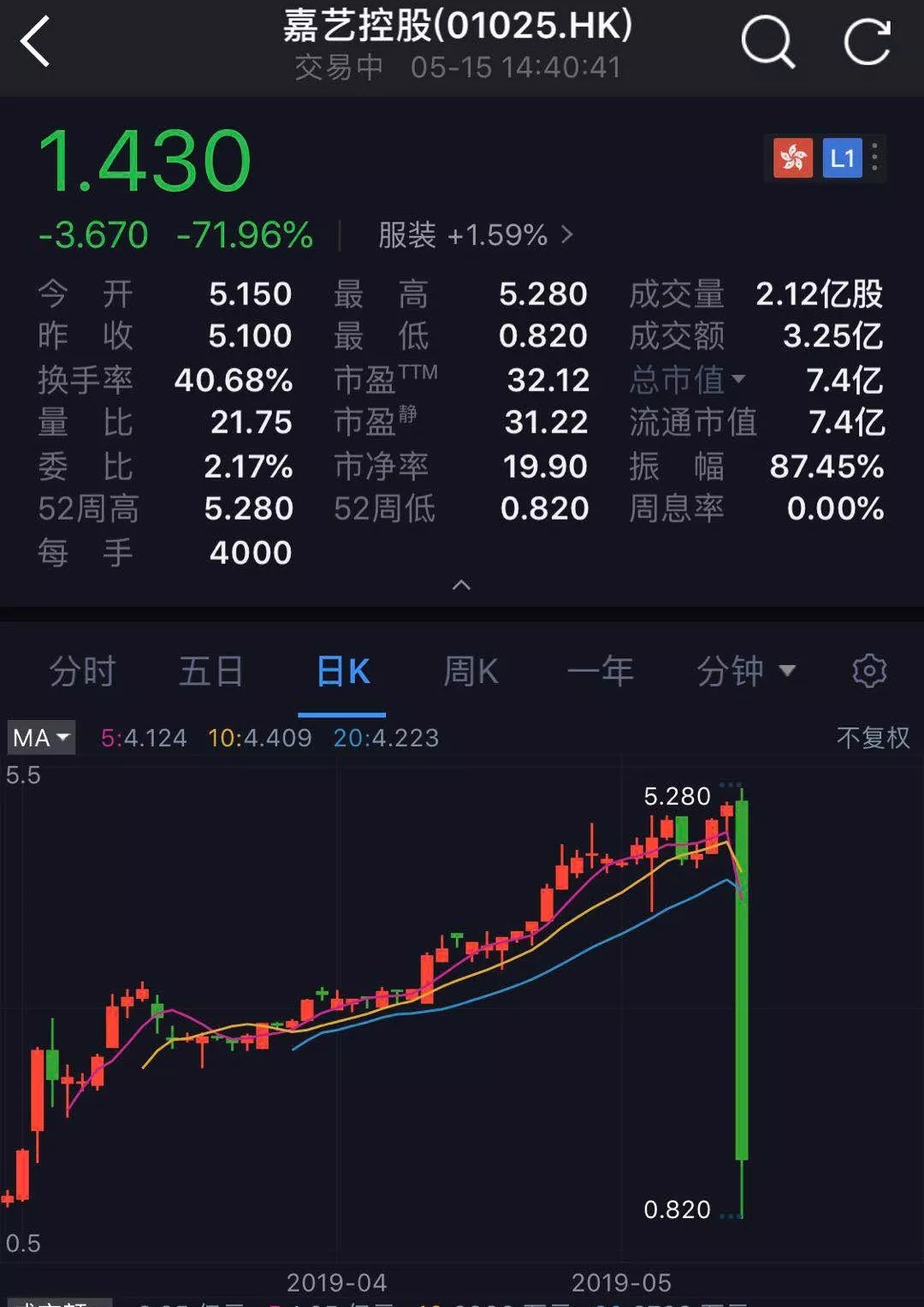Open the L1 quote level options

coord(842,157)
